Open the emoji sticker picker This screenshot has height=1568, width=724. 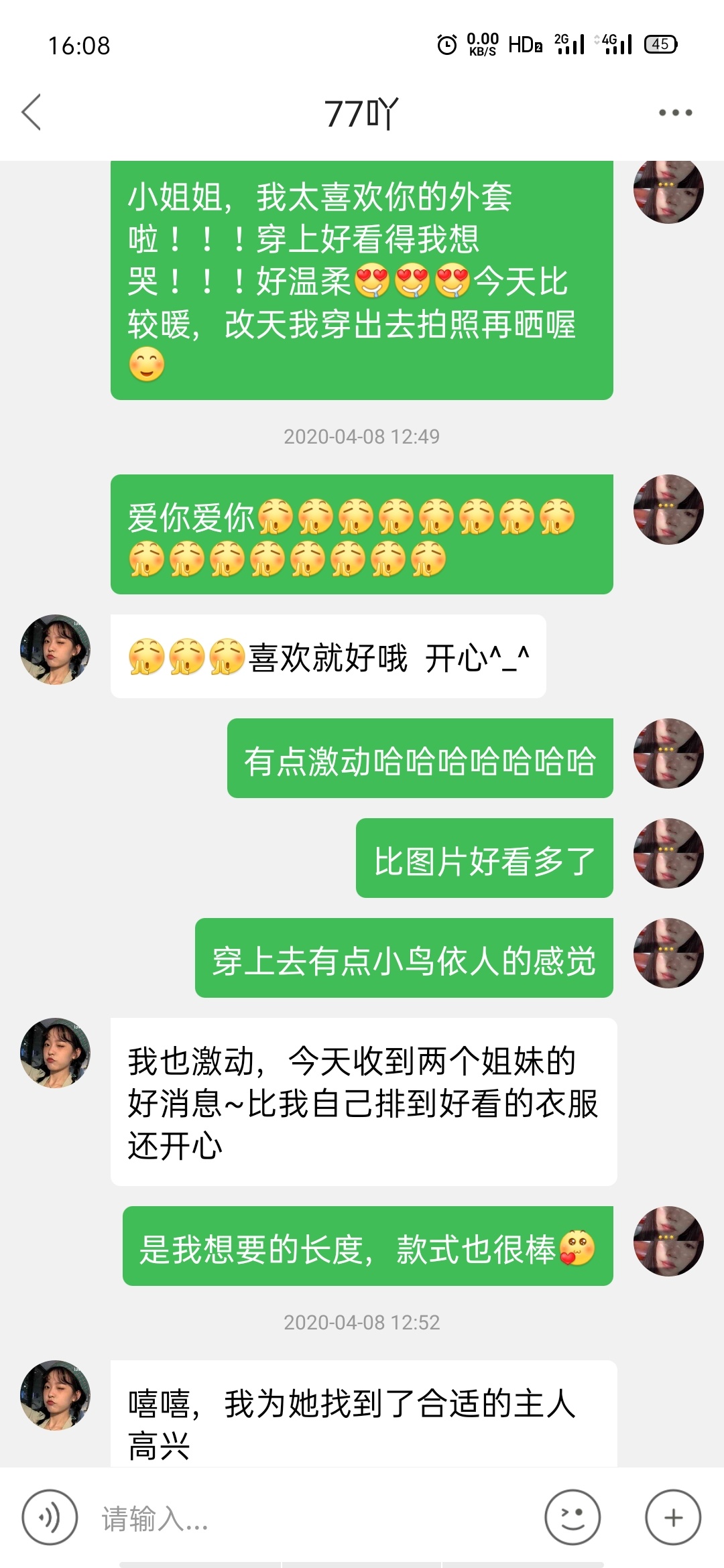click(572, 1517)
